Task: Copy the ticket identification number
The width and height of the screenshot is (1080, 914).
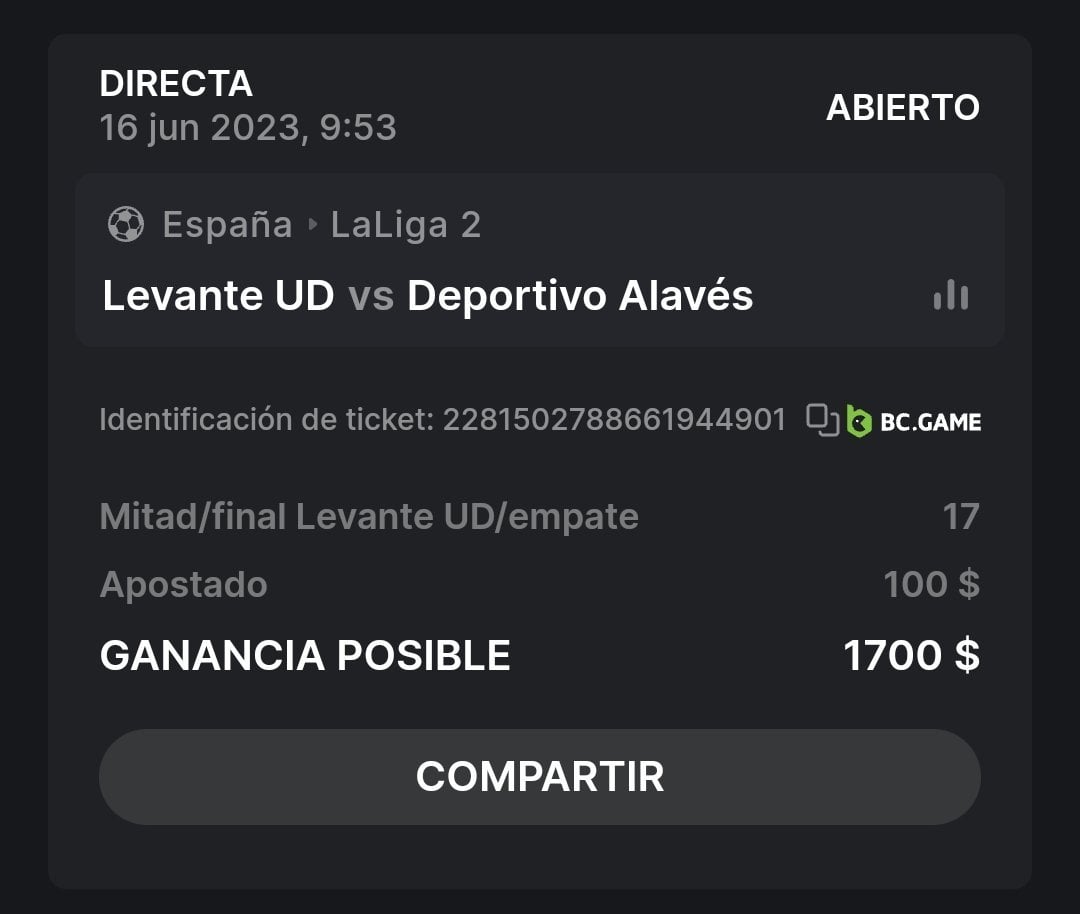Action: pyautogui.click(x=822, y=421)
